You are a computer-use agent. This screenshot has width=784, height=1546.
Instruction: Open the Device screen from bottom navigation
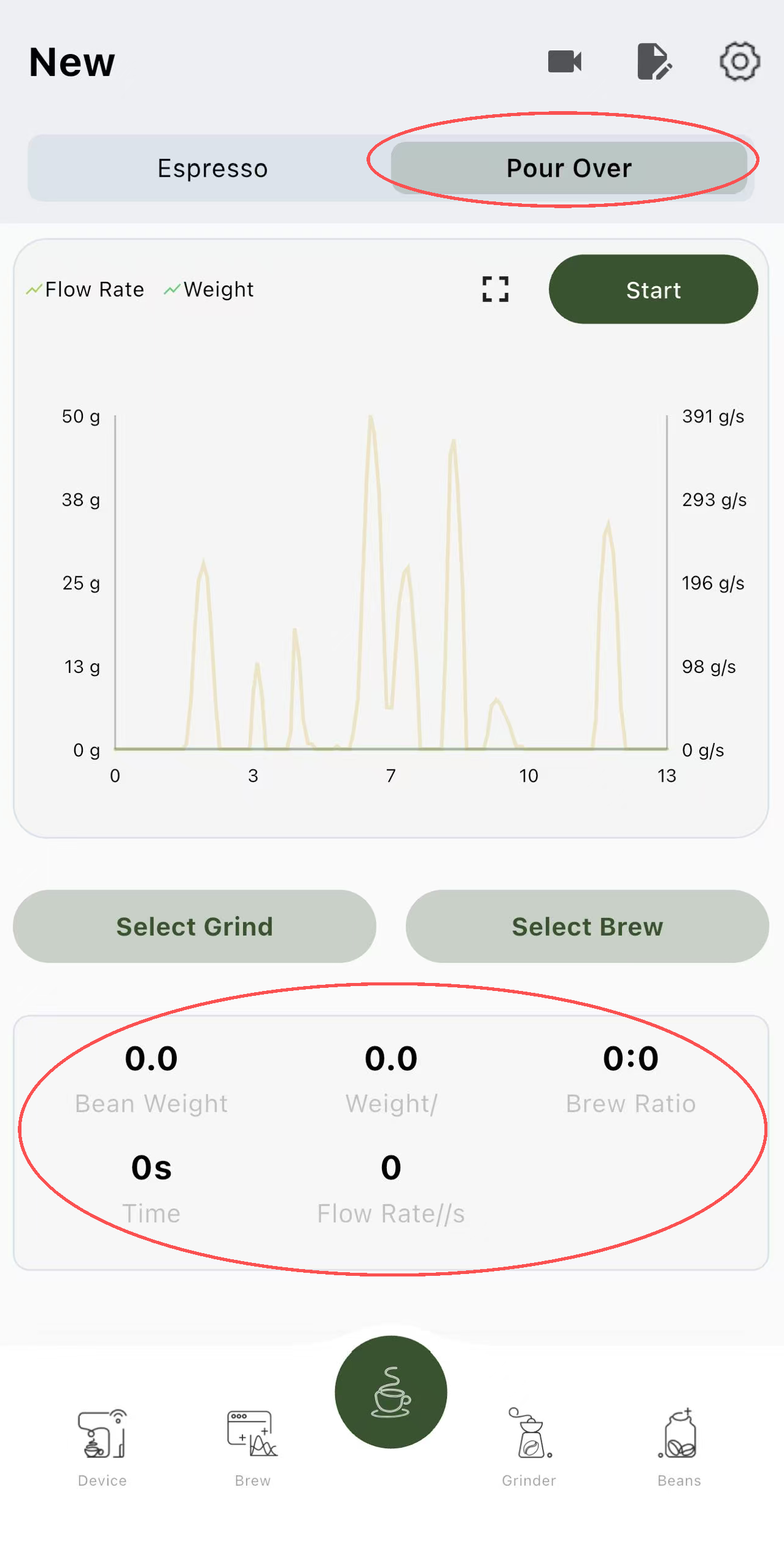pyautogui.click(x=101, y=1443)
